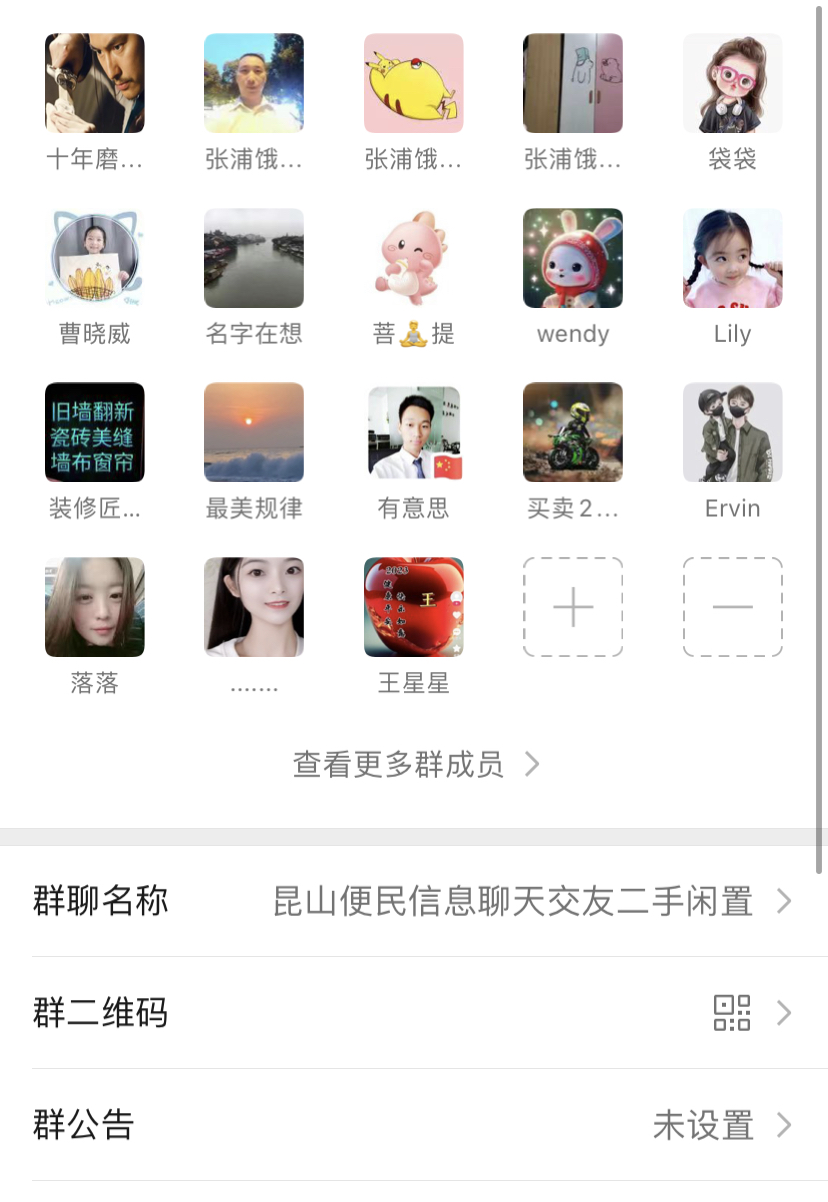Open the 群公告 row
This screenshot has height=1202, width=828.
(414, 1125)
